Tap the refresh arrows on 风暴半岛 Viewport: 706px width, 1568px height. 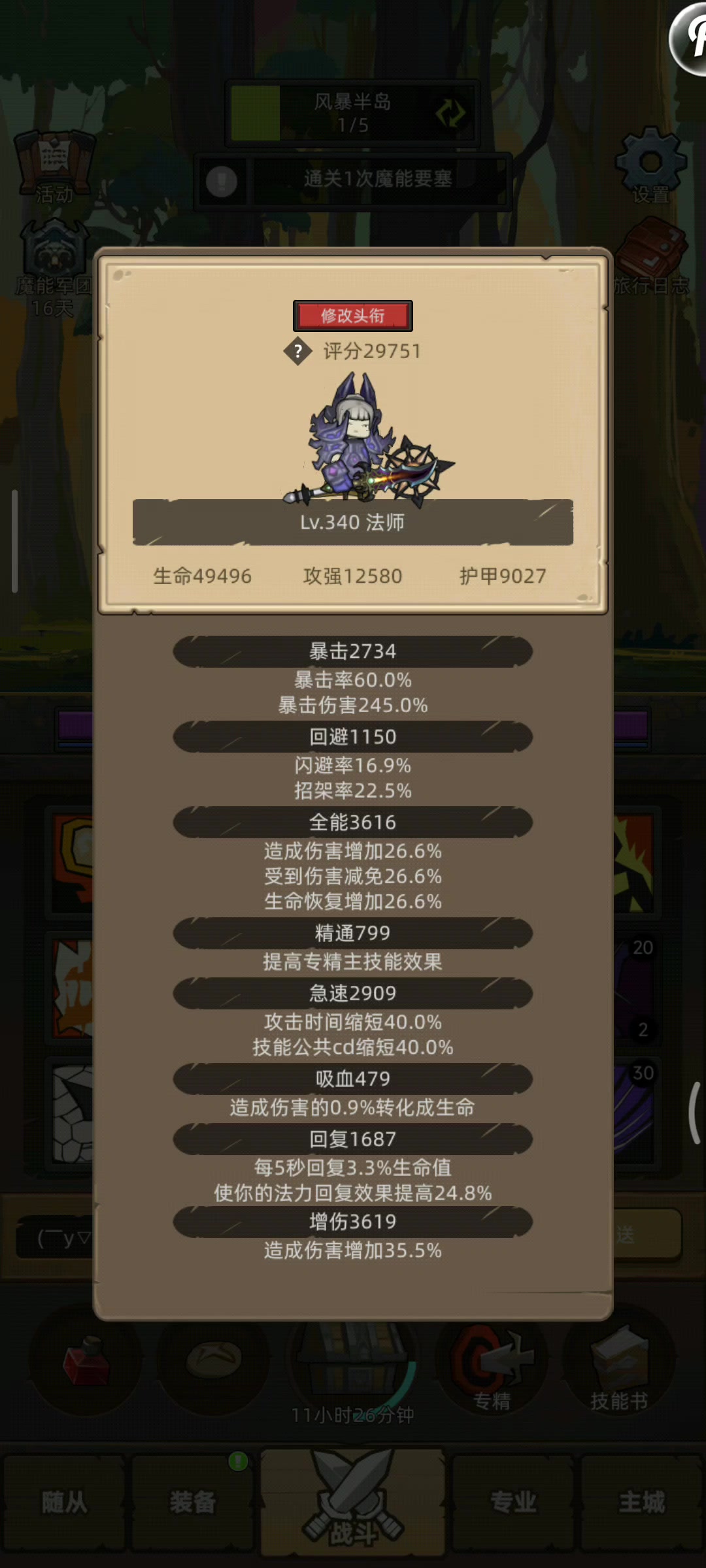pyautogui.click(x=450, y=113)
